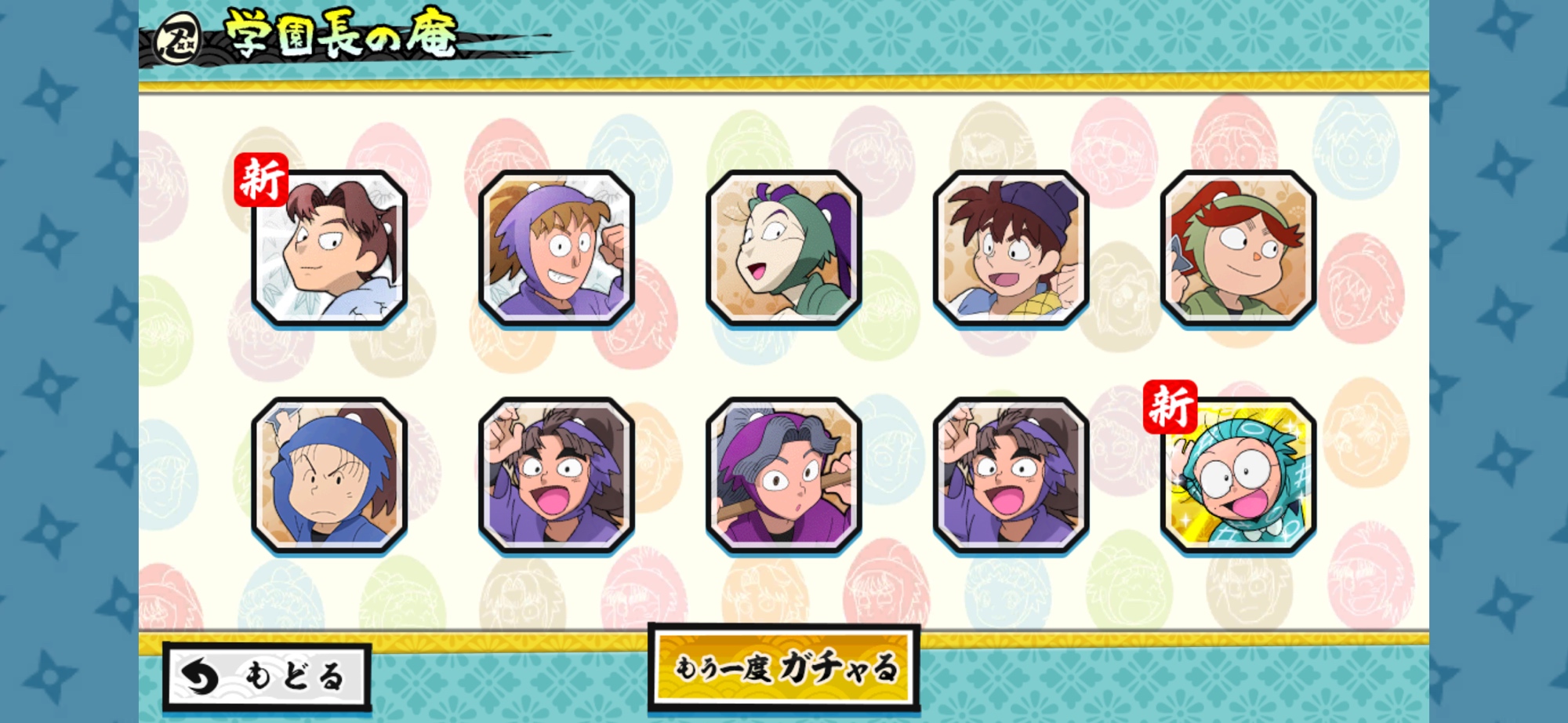Open the red-haired character with green headband
Screen dimensions: 1568x723
pyautogui.click(x=1238, y=248)
